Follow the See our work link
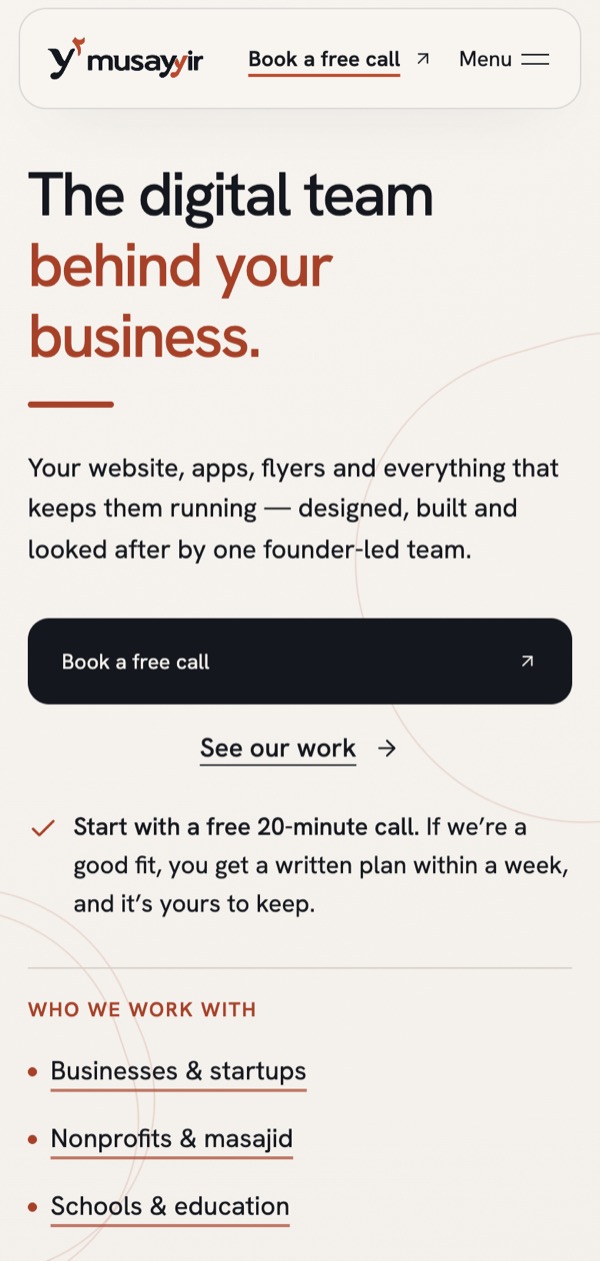This screenshot has width=600, height=1261. coord(298,748)
